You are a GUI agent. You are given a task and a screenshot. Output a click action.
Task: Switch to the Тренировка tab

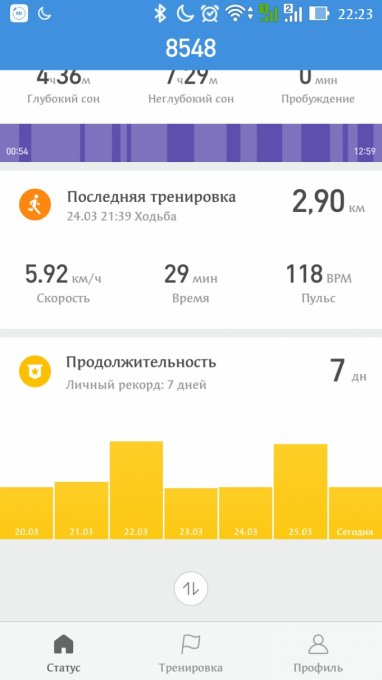coord(190,652)
